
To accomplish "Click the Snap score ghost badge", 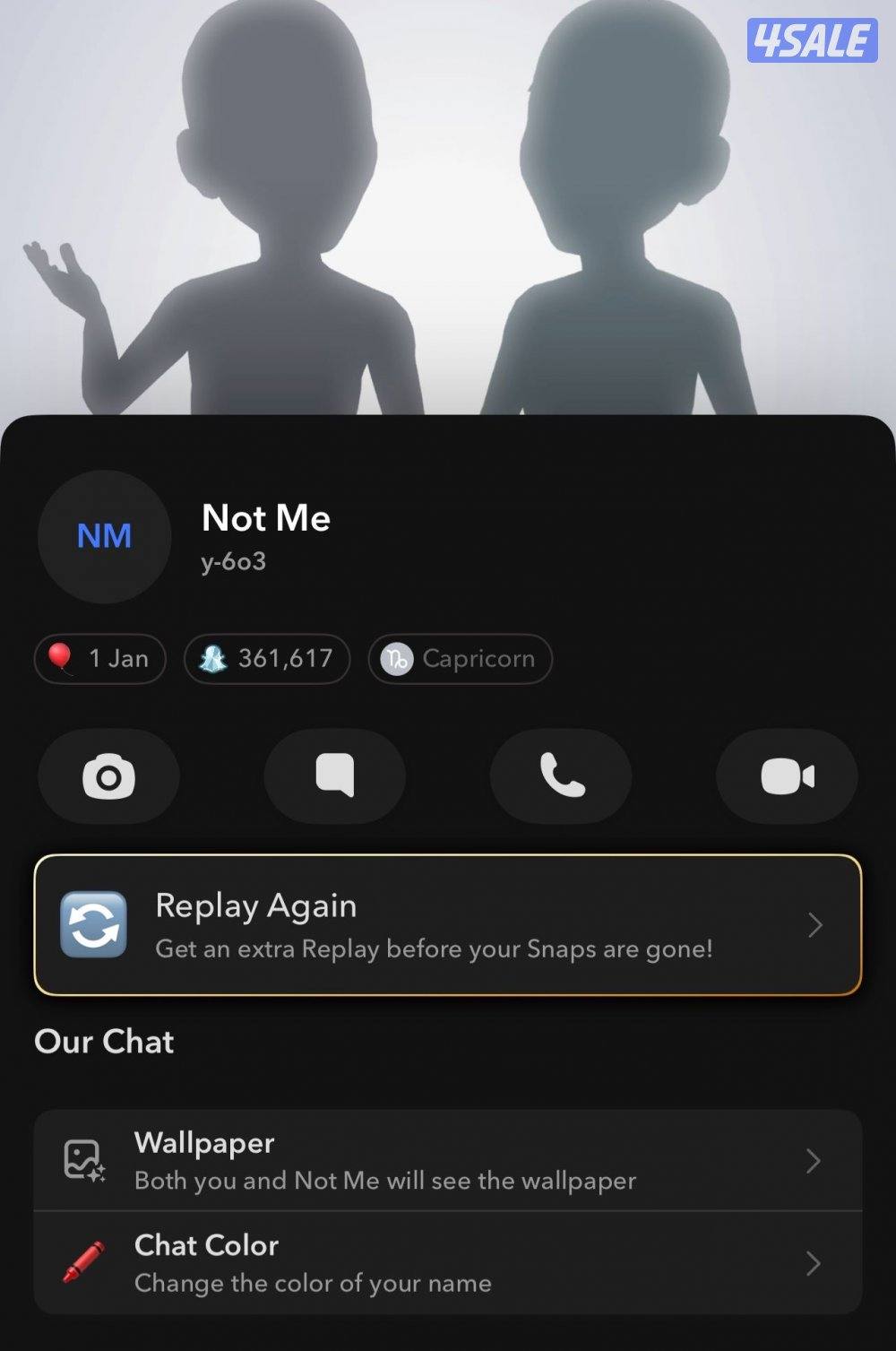I will click(x=215, y=658).
